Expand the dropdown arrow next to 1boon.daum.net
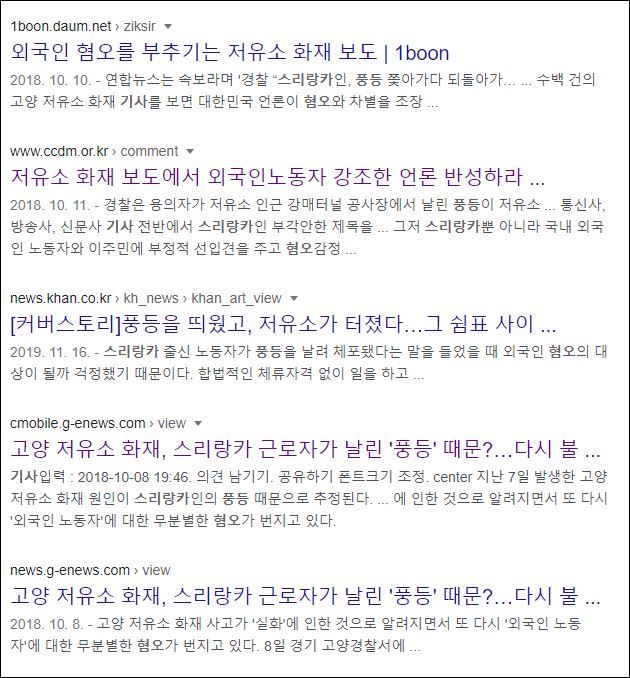630x678 pixels. click(167, 26)
